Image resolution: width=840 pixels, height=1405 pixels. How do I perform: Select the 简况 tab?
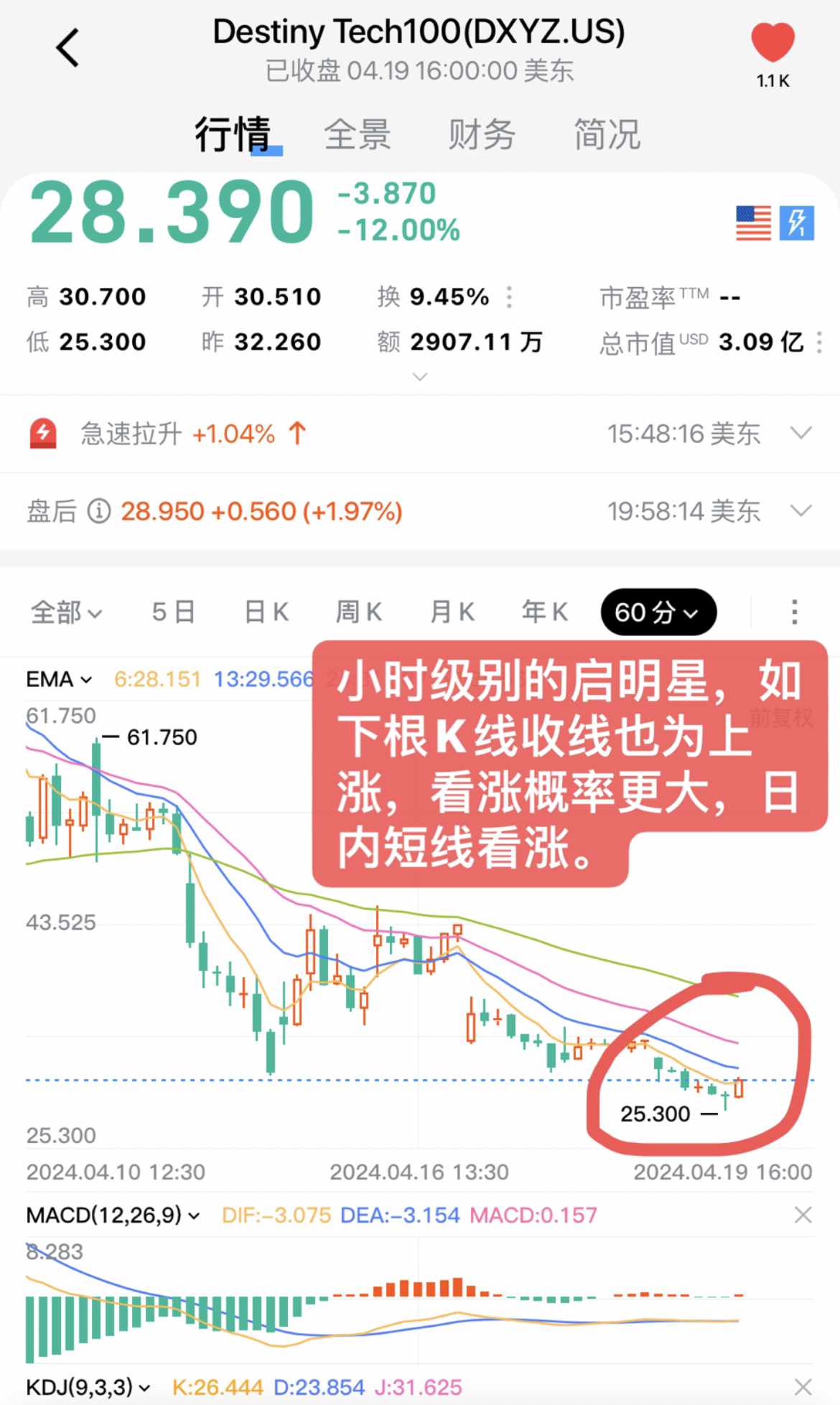[607, 134]
